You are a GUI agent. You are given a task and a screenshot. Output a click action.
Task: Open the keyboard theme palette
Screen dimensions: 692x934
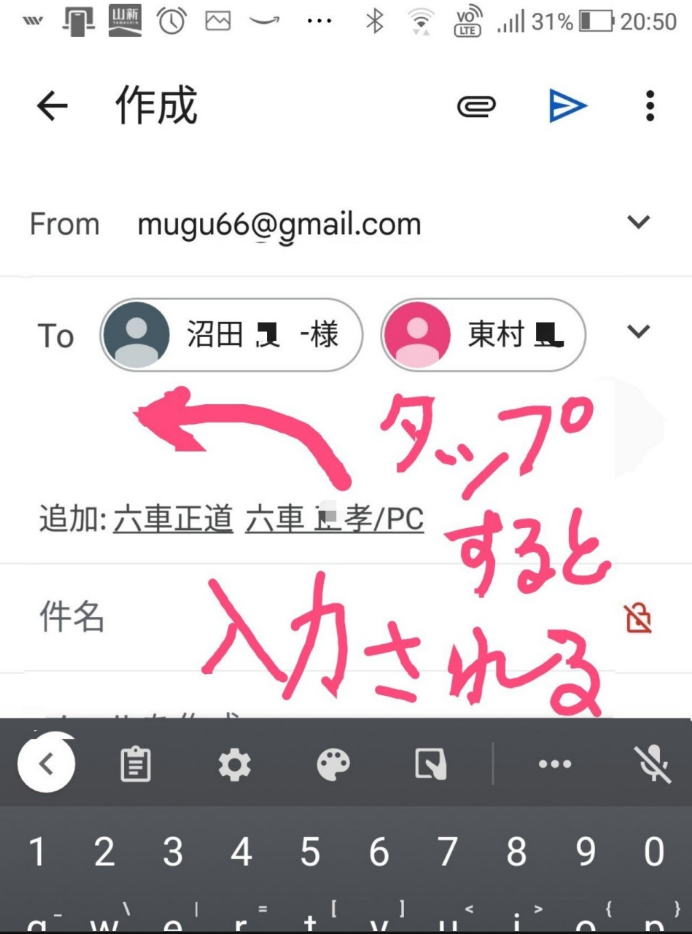pyautogui.click(x=334, y=766)
